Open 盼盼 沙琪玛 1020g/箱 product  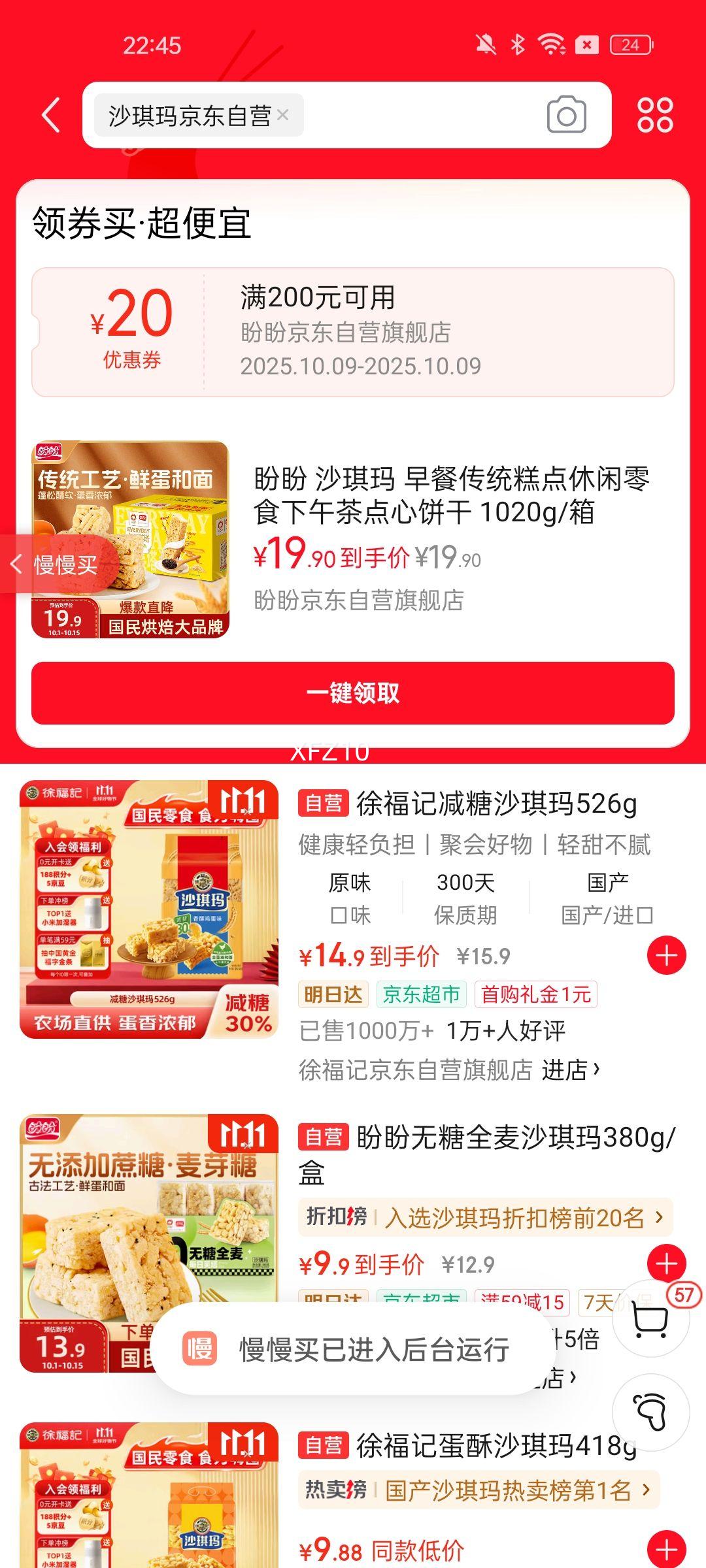(x=451, y=495)
